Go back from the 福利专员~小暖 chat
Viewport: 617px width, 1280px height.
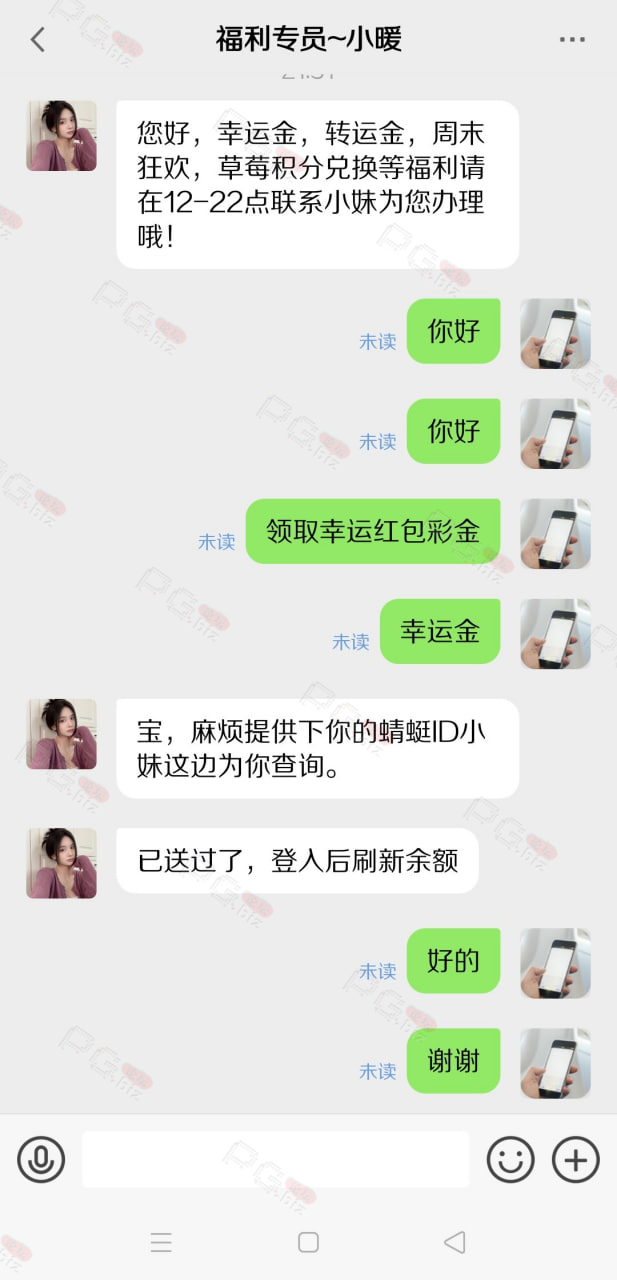pos(38,40)
